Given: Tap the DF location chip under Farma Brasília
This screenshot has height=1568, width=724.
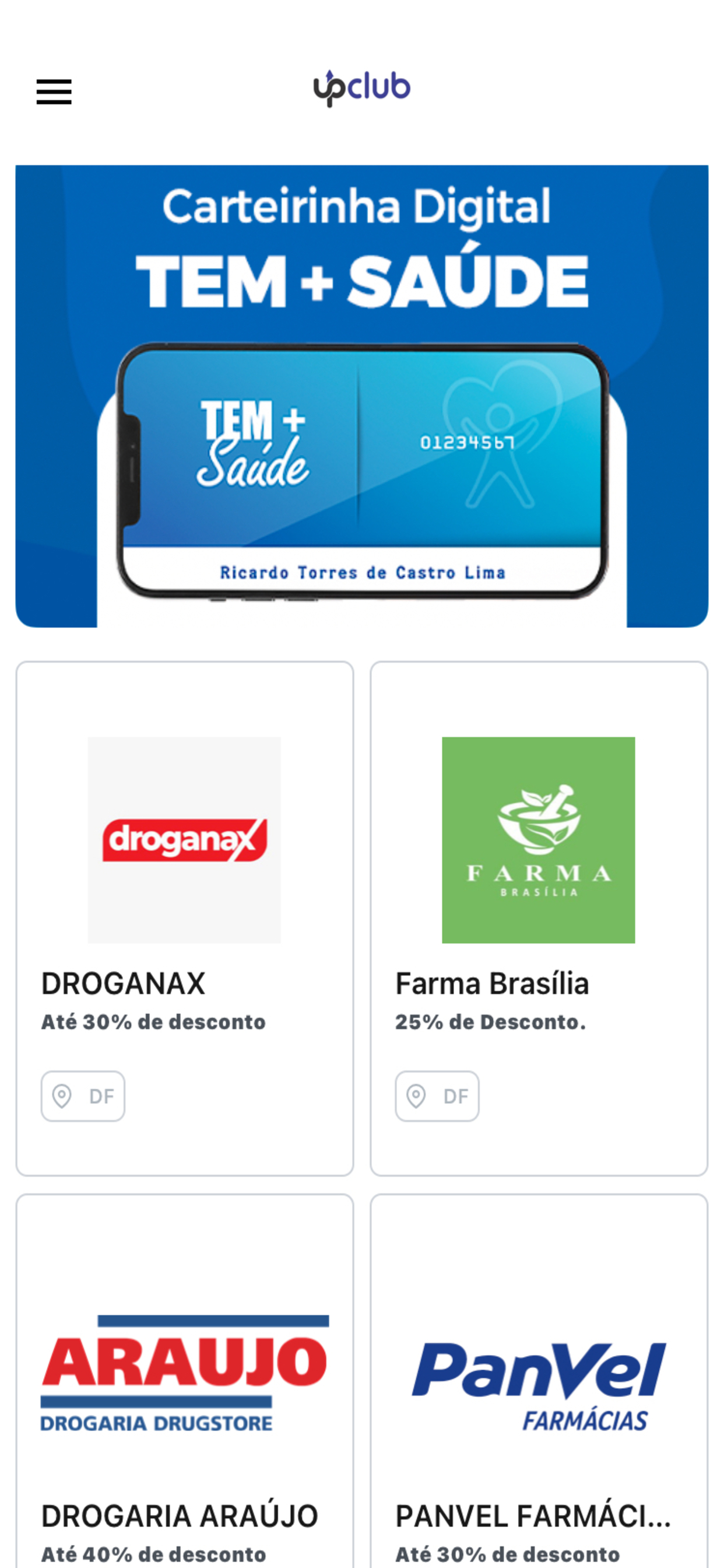Looking at the screenshot, I should pos(437,1096).
